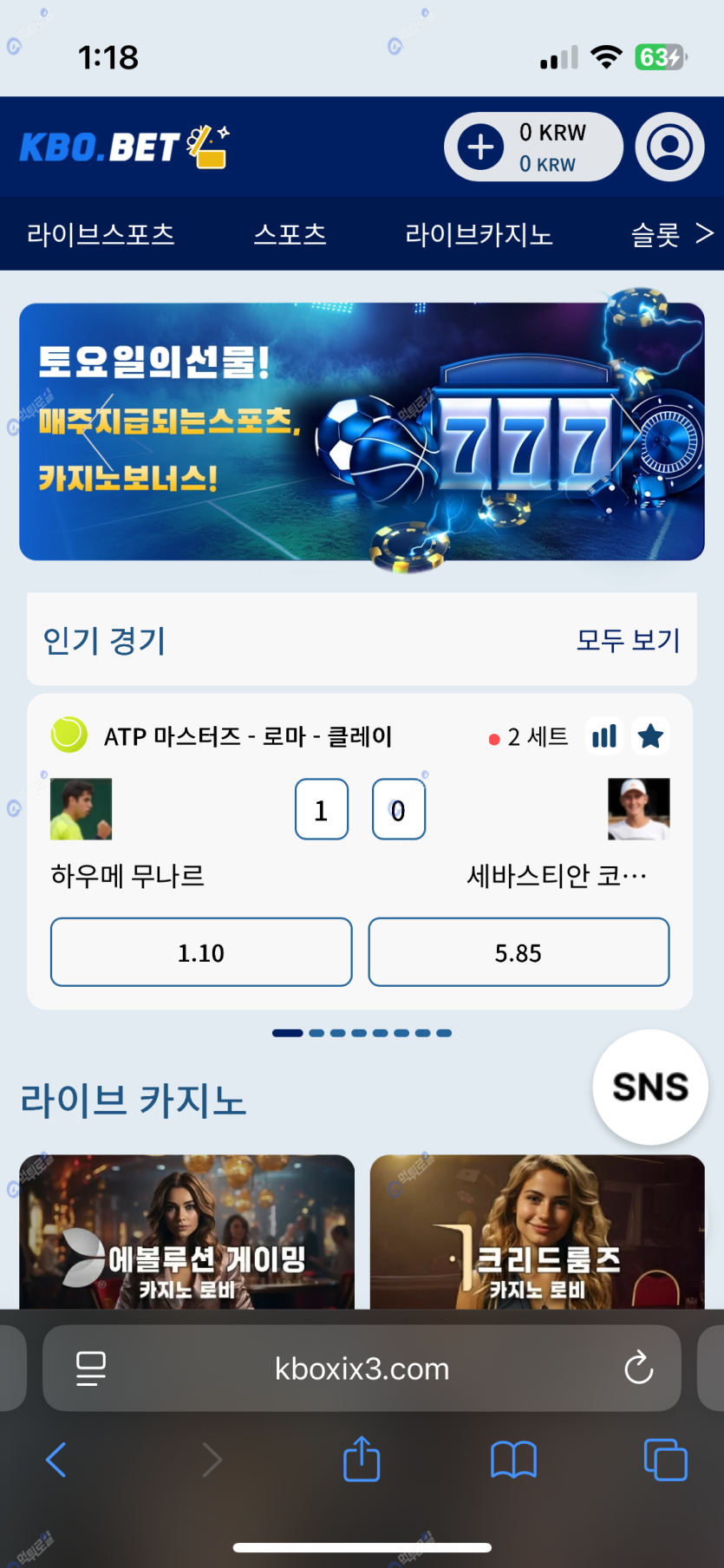Reload the page in Safari
Image resolution: width=724 pixels, height=1568 pixels.
tap(639, 1369)
